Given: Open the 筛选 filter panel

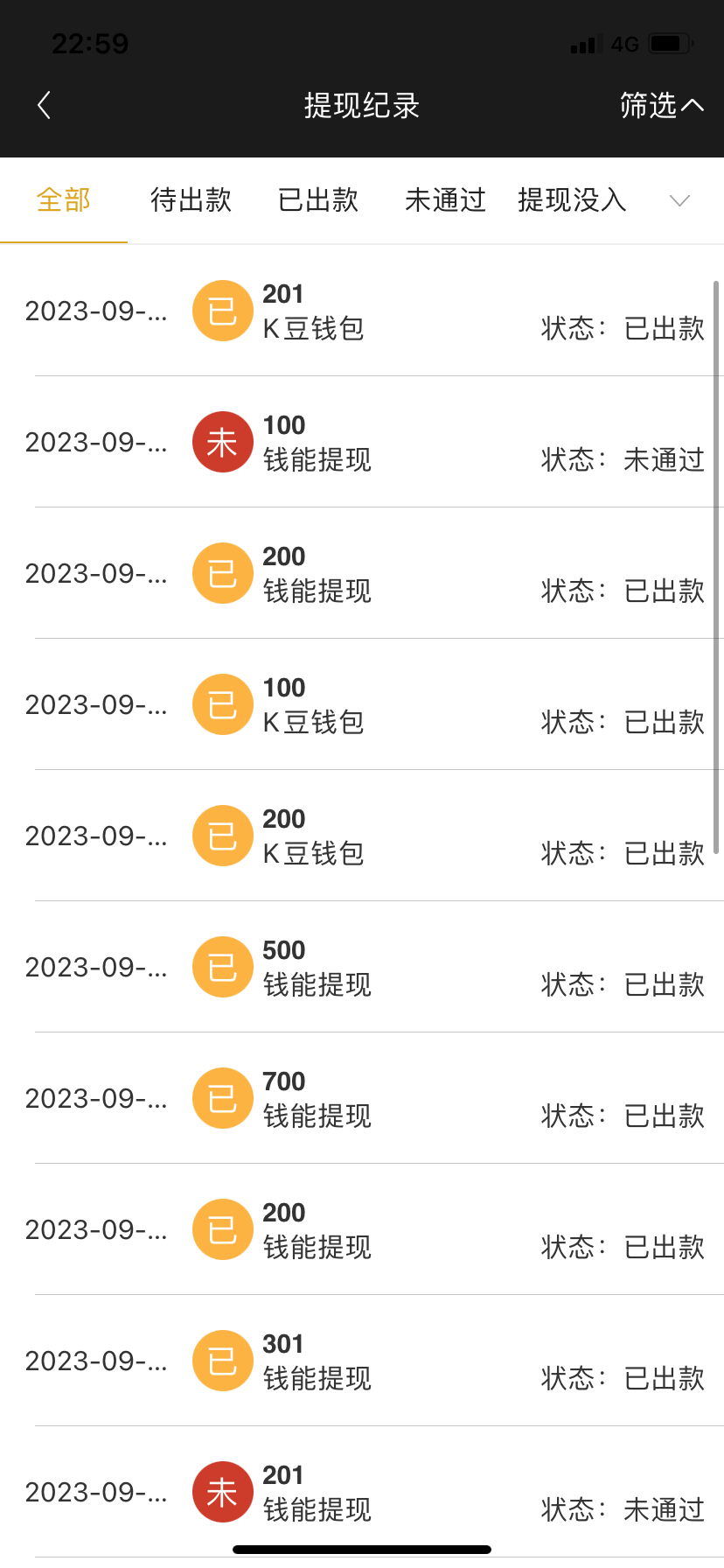Looking at the screenshot, I should click(x=661, y=106).
